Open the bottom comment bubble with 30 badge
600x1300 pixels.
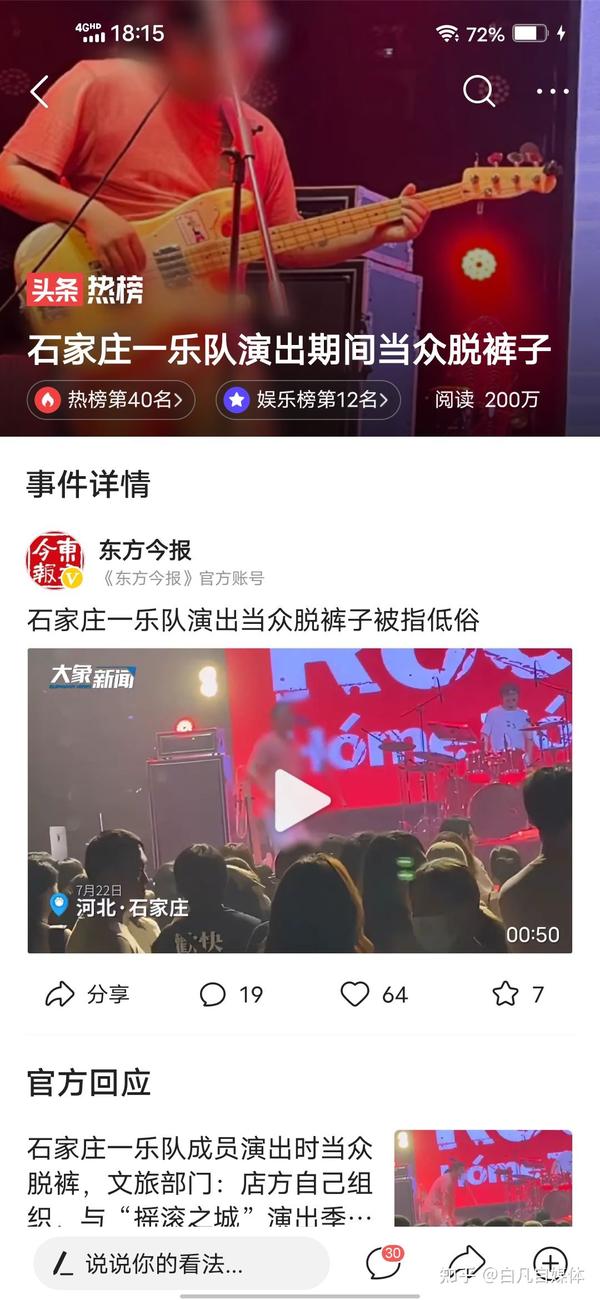(384, 1263)
